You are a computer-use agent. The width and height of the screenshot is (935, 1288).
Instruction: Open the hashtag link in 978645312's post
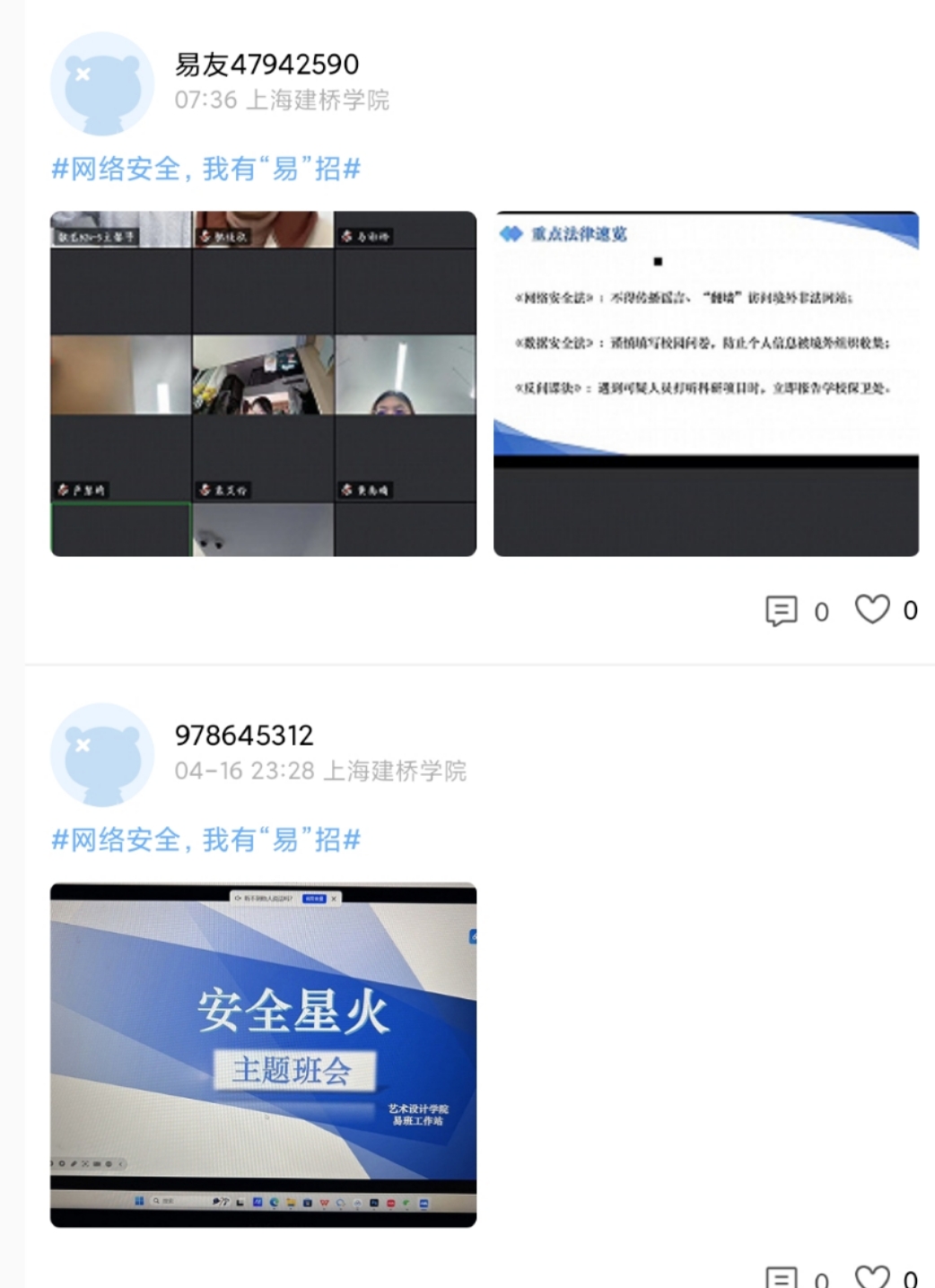206,840
